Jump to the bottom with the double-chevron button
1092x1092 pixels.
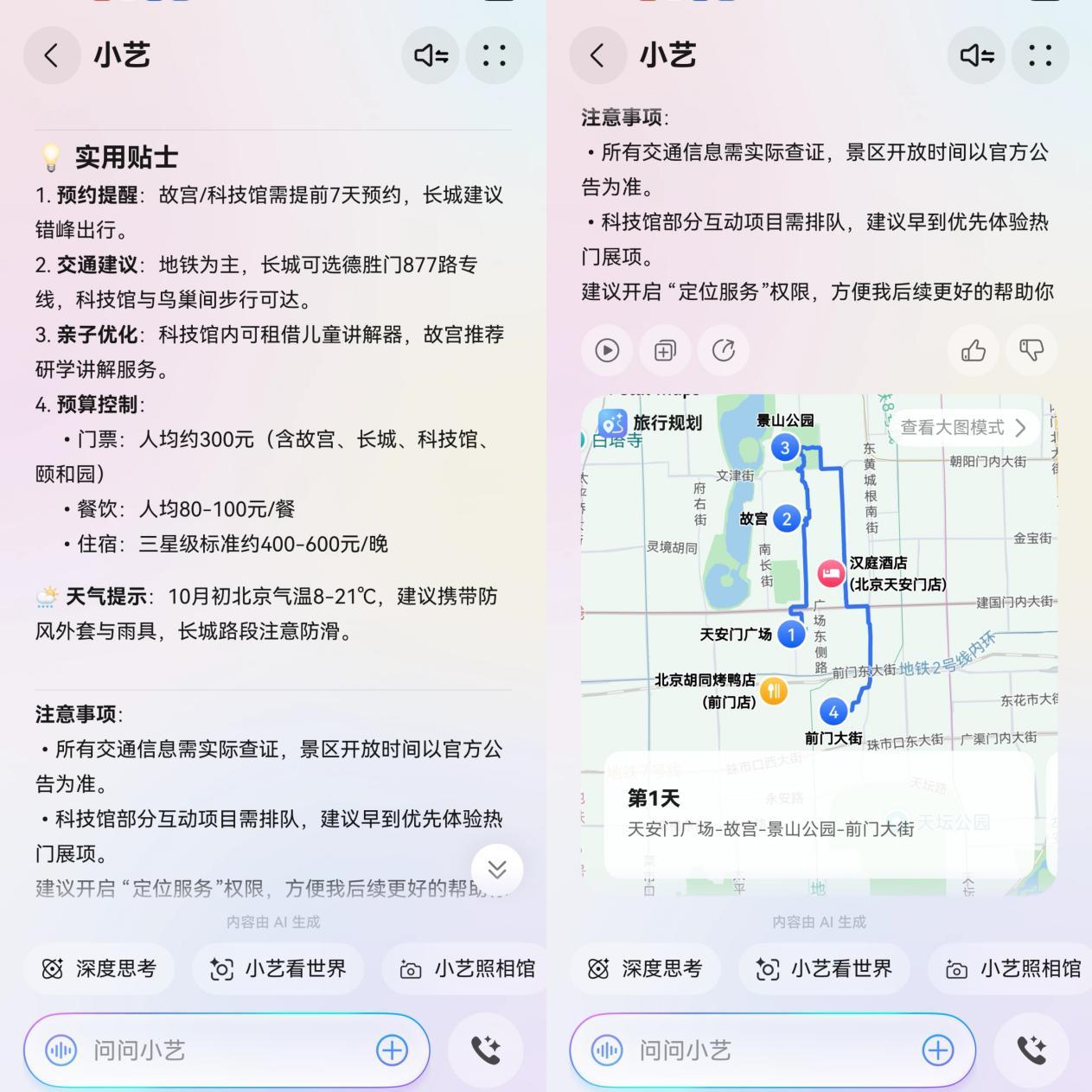click(497, 869)
